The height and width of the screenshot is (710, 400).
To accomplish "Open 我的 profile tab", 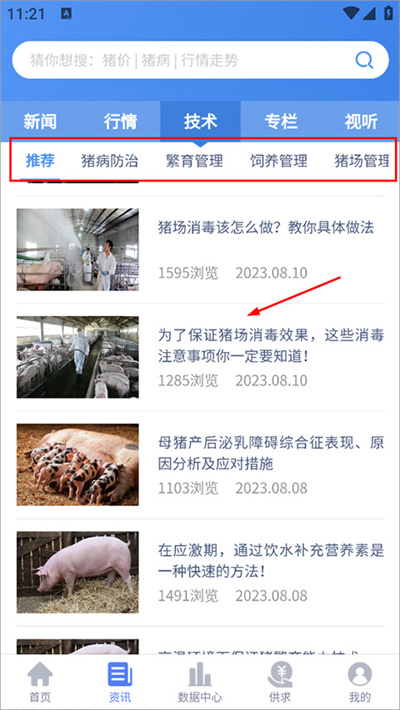I will click(360, 682).
